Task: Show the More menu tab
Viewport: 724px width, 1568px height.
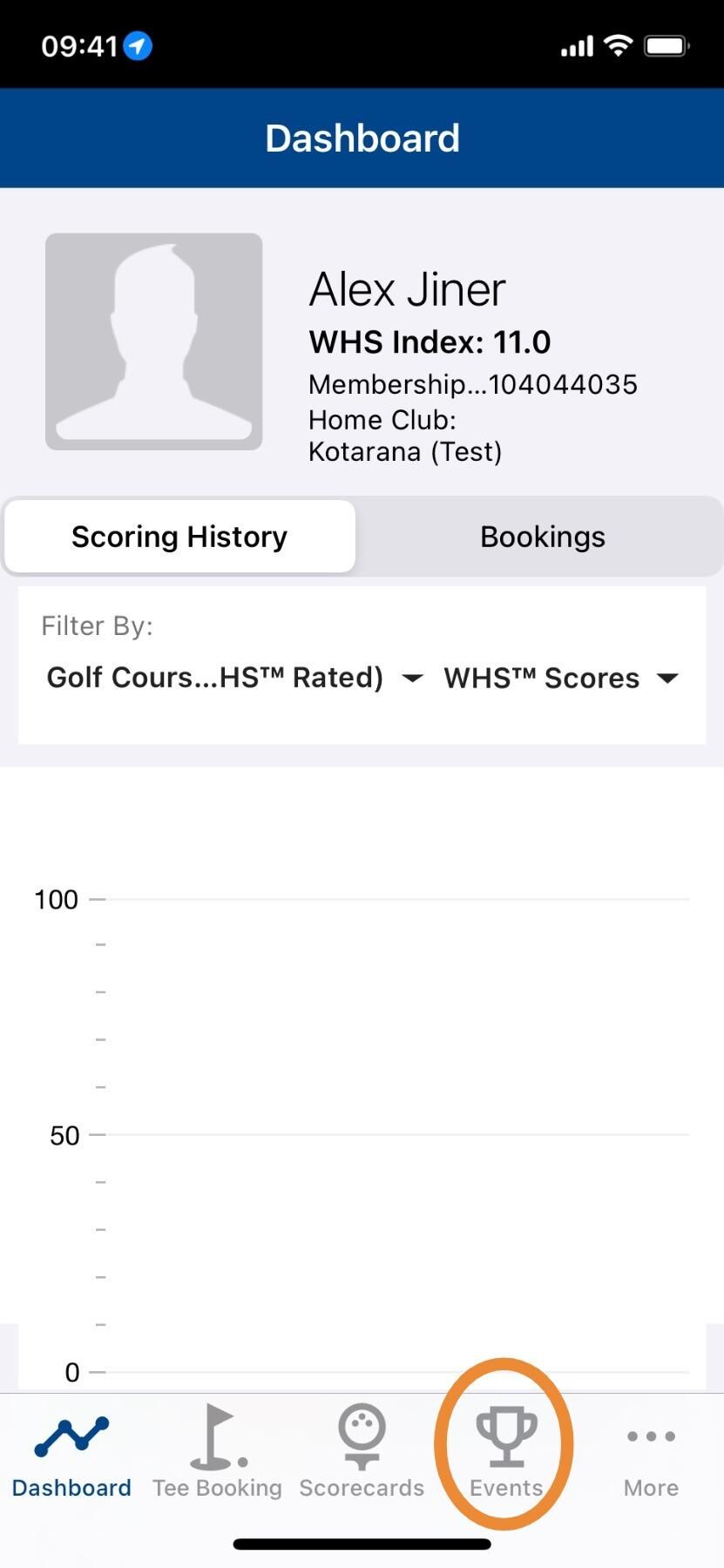Action: click(x=651, y=1450)
